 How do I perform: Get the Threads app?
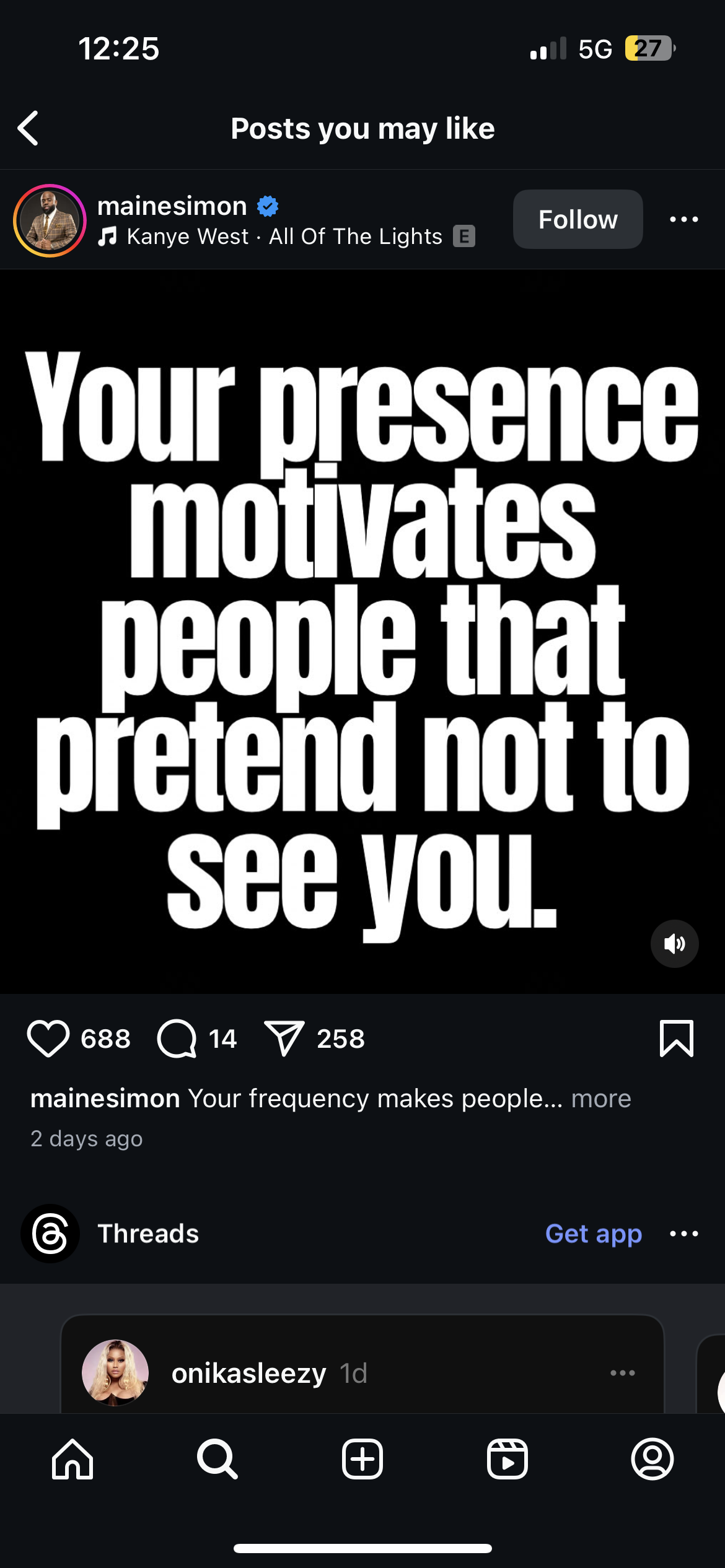[x=593, y=1234]
